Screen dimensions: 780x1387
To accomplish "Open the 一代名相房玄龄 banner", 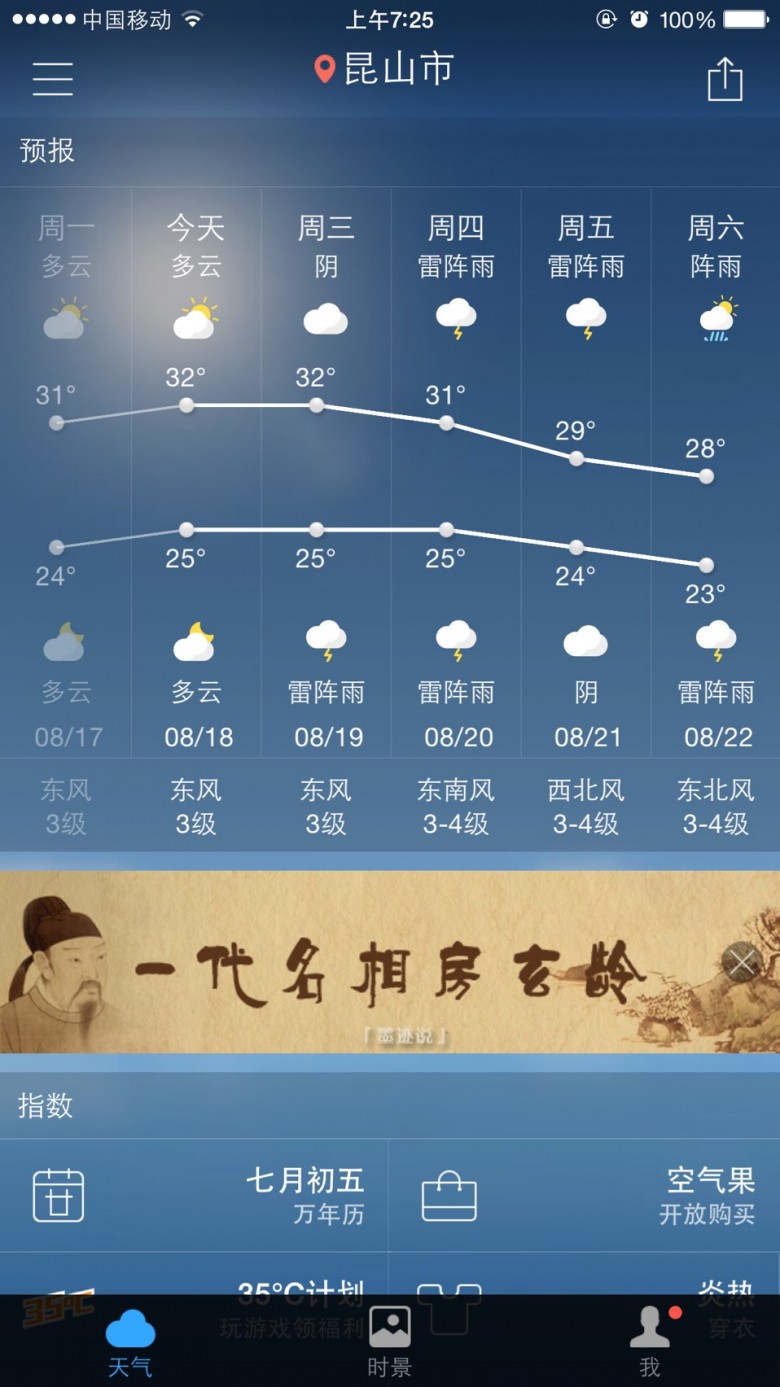I will (390, 962).
